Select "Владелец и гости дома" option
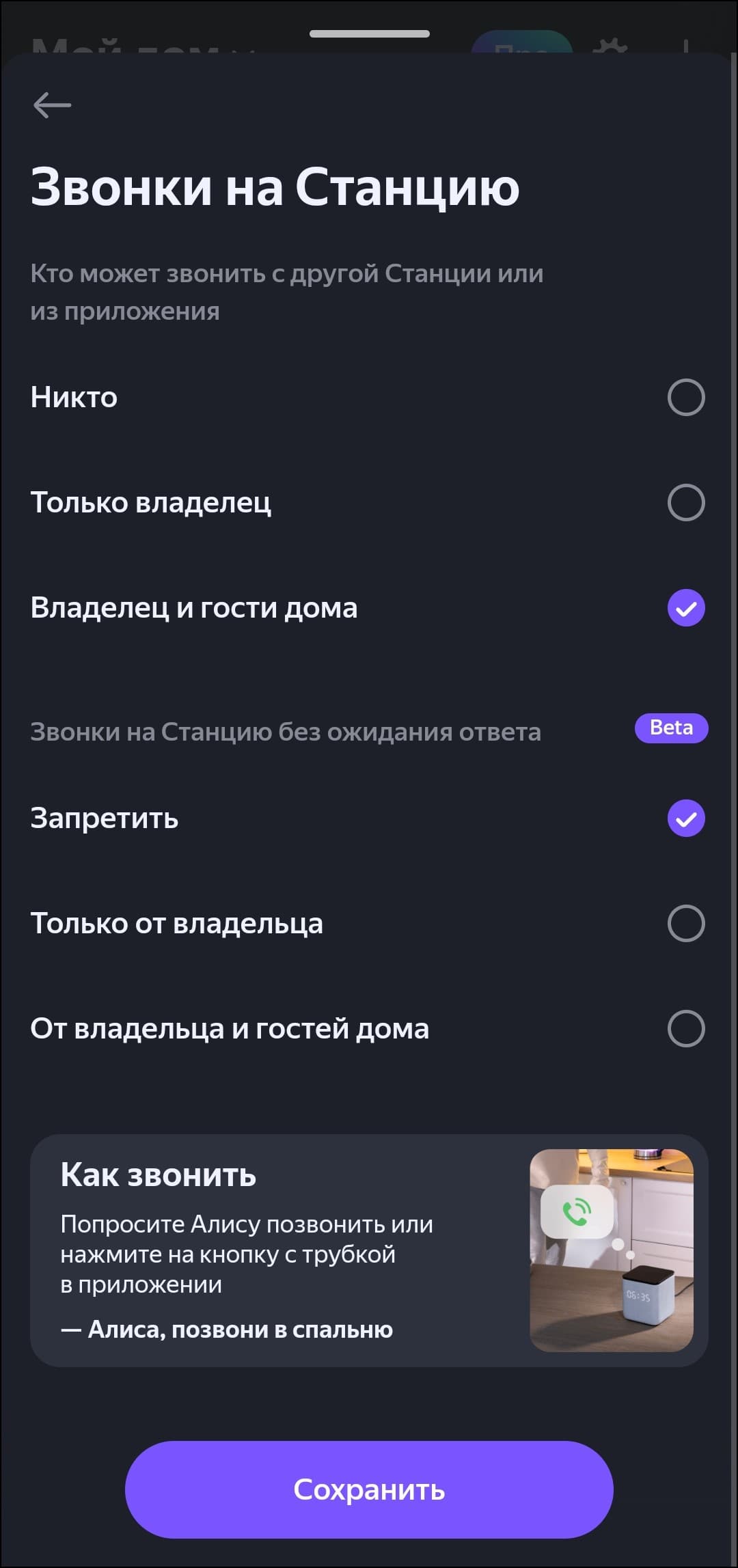 pyautogui.click(x=685, y=608)
